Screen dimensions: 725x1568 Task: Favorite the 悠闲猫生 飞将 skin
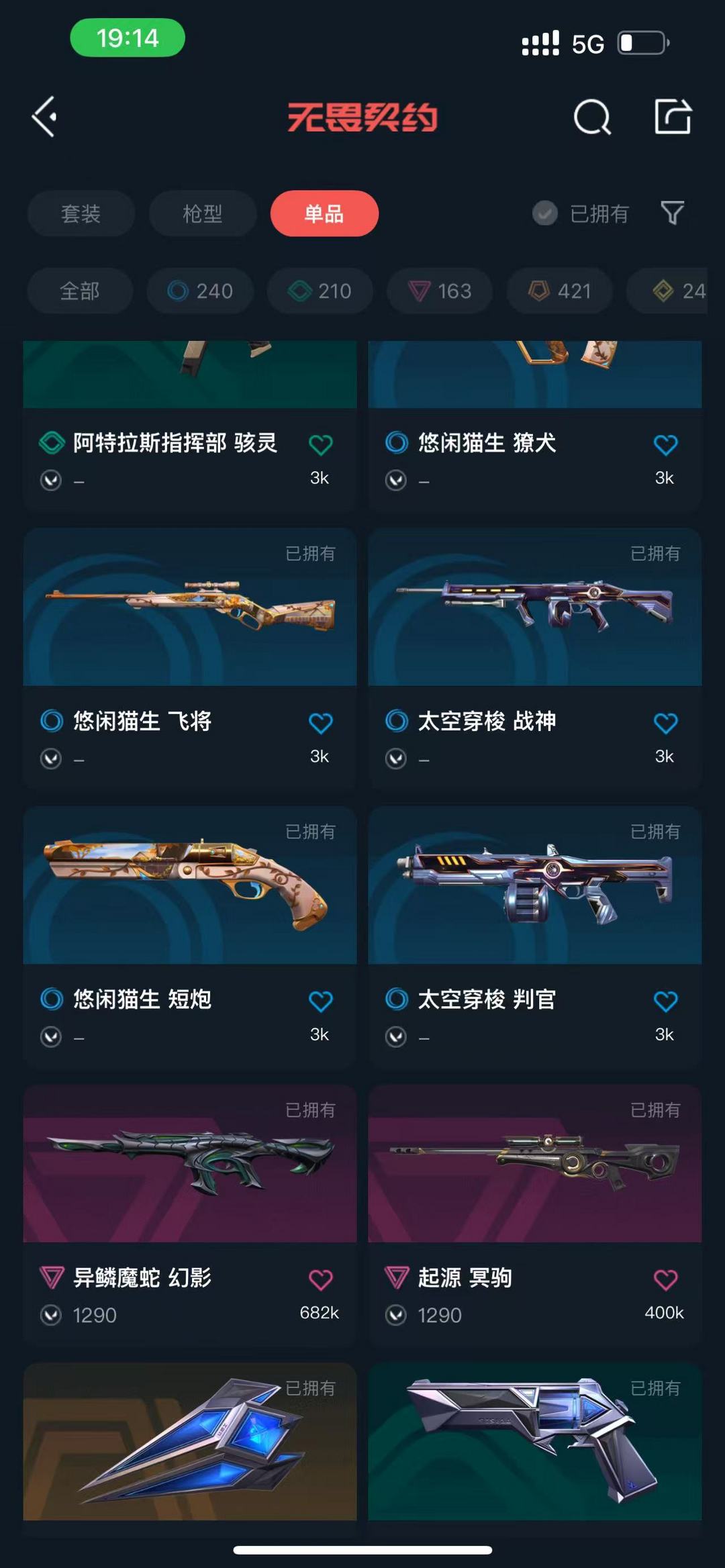tap(322, 722)
